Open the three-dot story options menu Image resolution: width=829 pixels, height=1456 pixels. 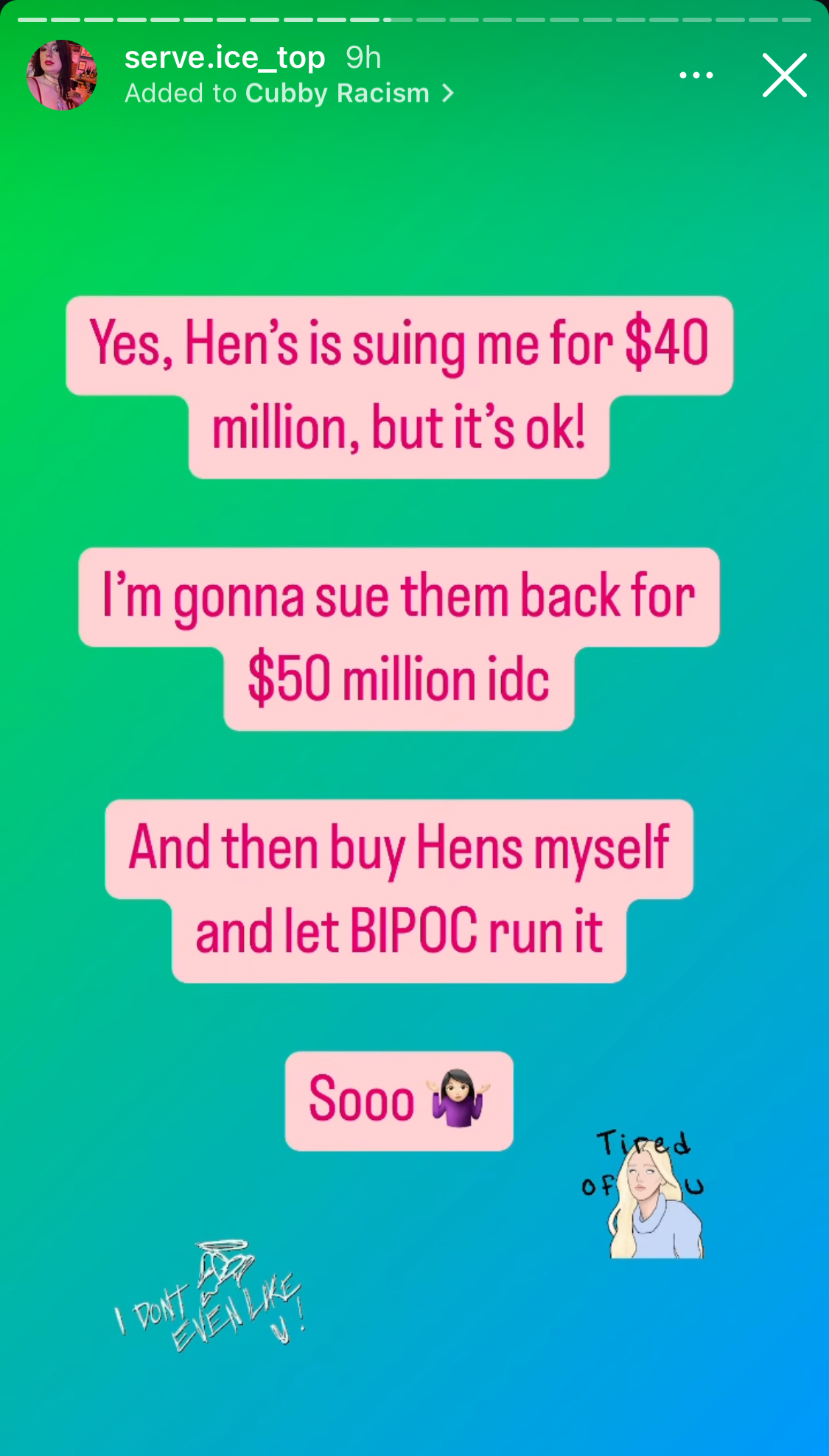pyautogui.click(x=696, y=75)
